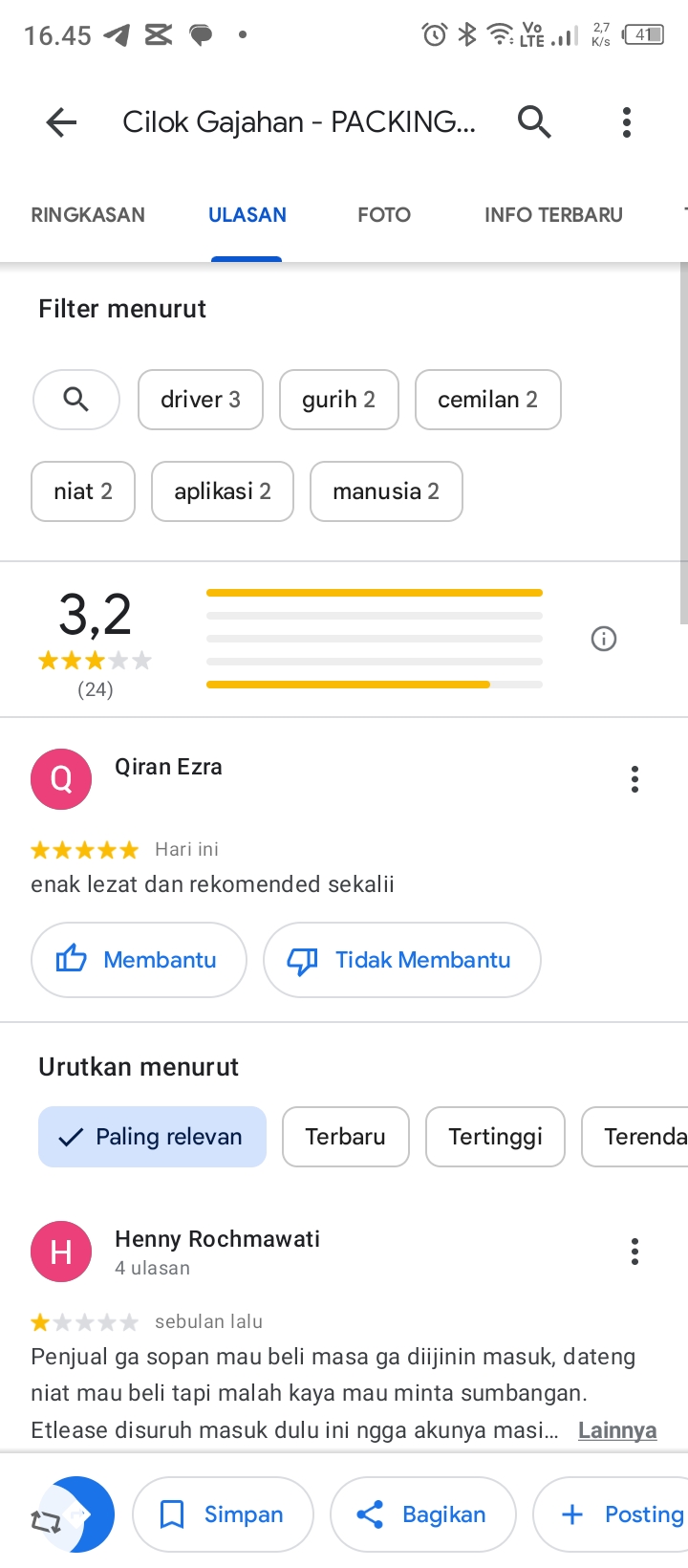
Task: Tap the search reviews filter chip
Action: [76, 400]
